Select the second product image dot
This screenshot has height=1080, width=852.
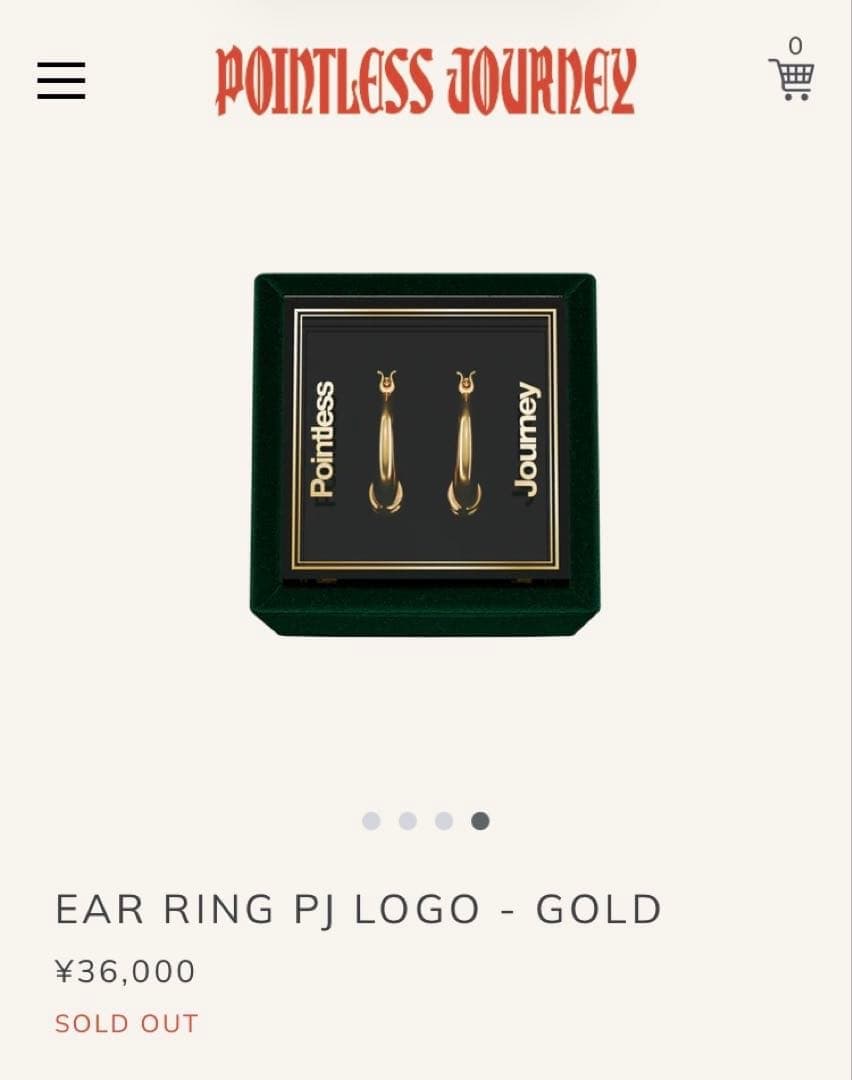tap(407, 821)
